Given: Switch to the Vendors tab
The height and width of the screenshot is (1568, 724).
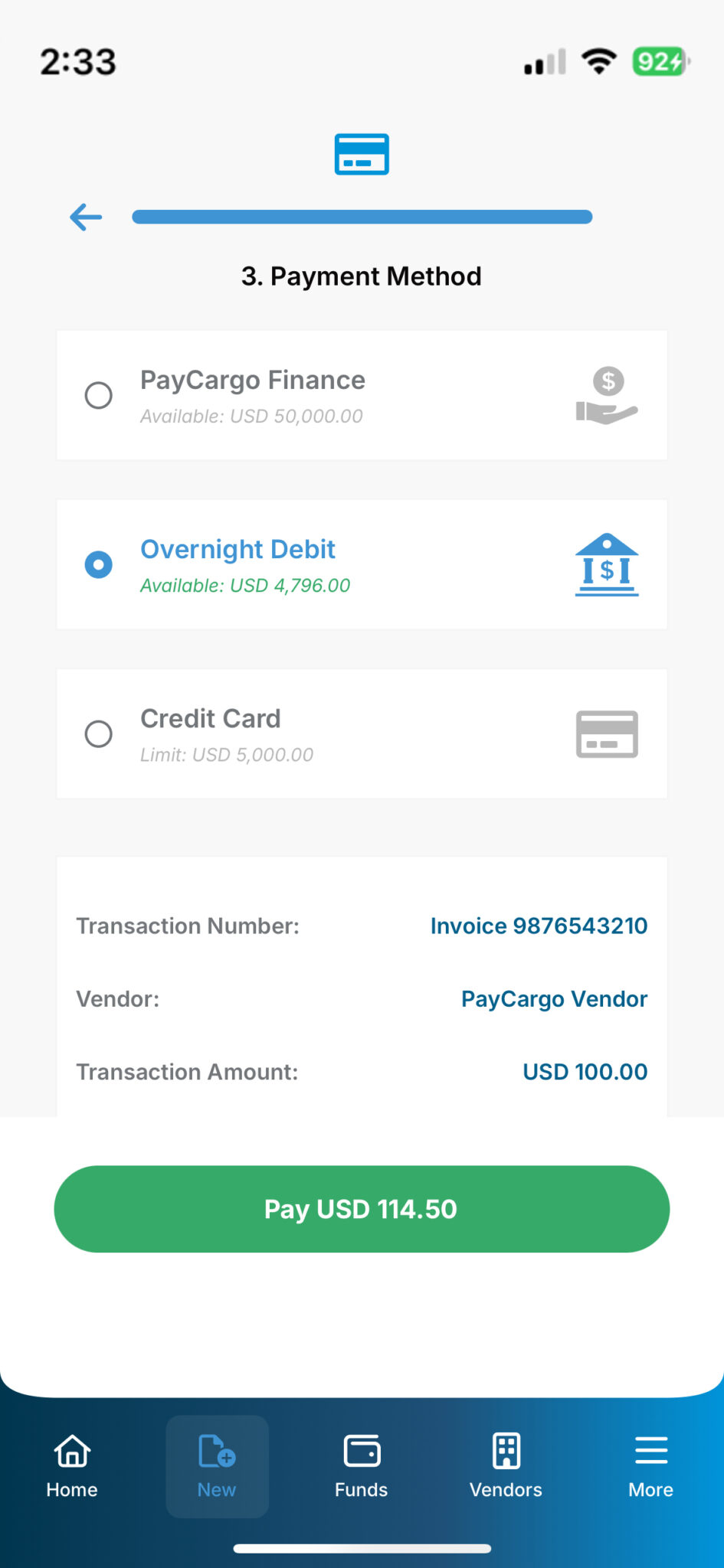Looking at the screenshot, I should 506,1466.
